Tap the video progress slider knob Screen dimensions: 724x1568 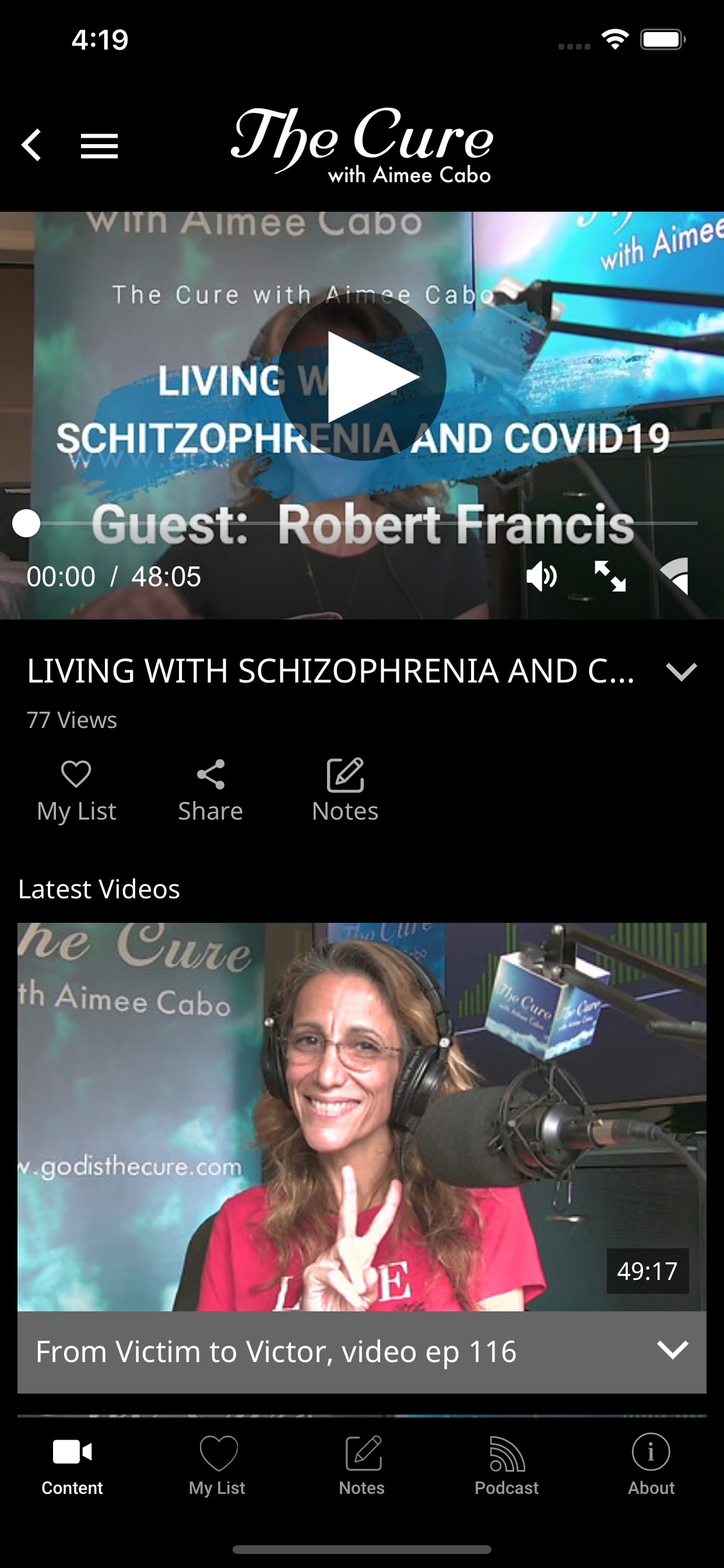(x=26, y=523)
